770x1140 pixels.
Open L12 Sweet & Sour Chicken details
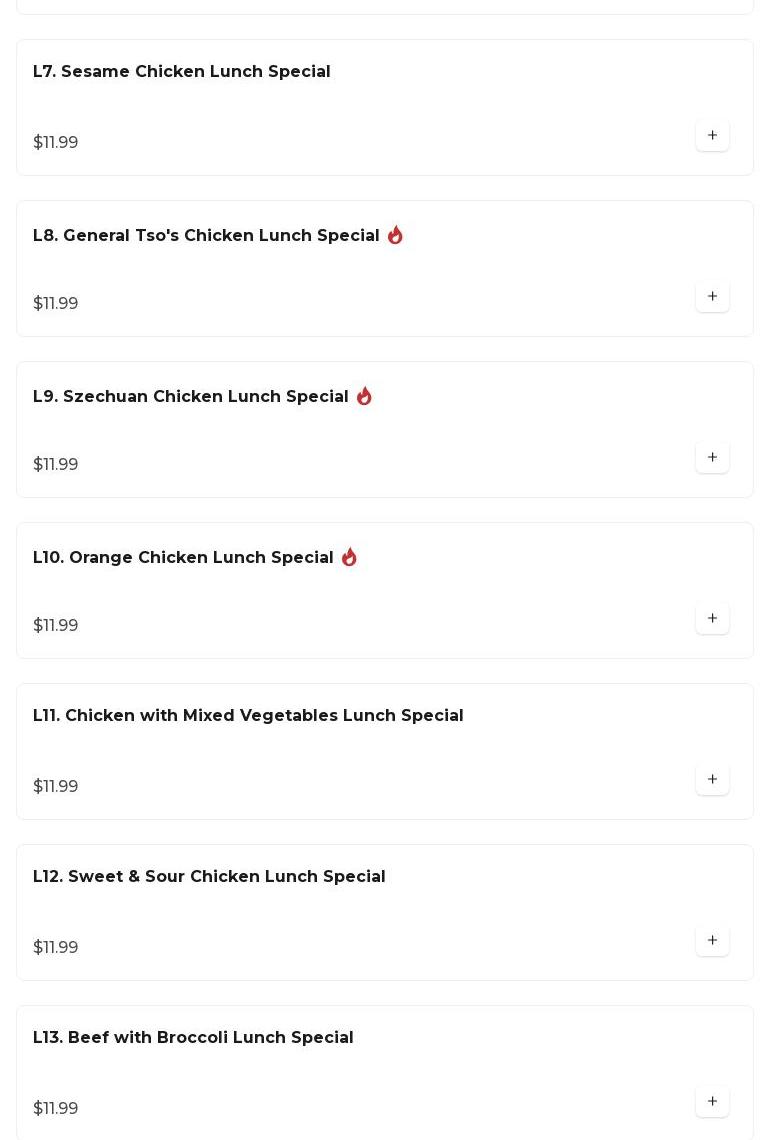209,877
